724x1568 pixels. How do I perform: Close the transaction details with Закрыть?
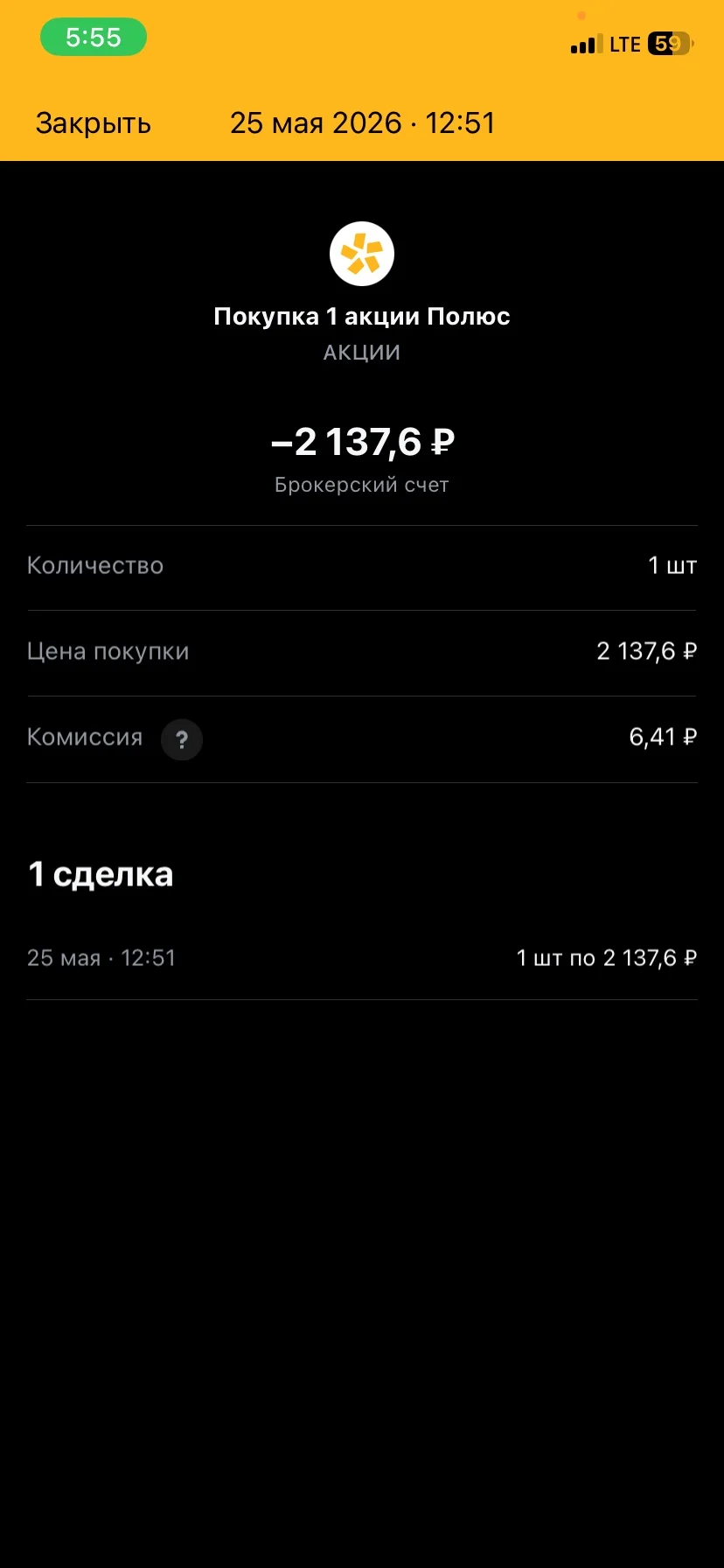tap(93, 123)
